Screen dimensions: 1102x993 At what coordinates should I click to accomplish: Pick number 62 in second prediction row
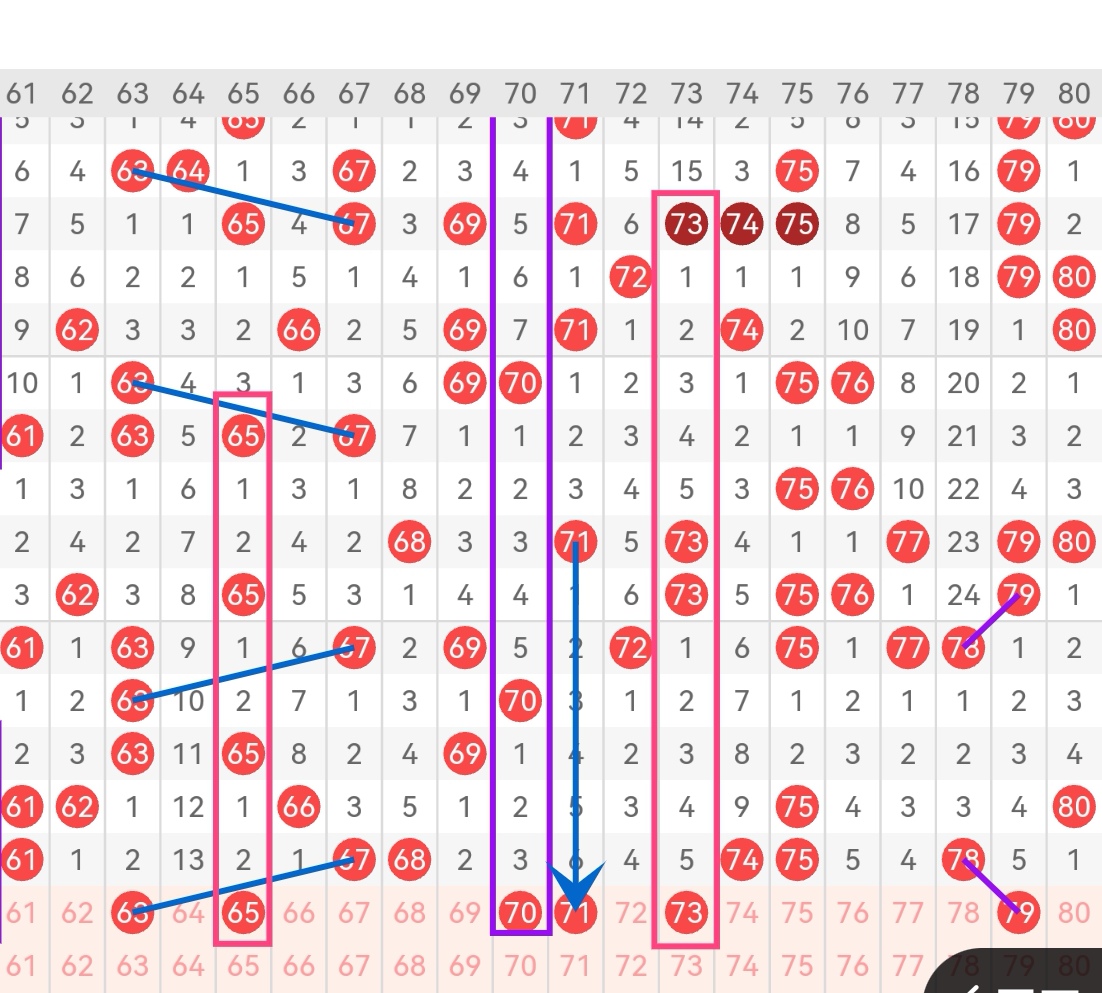click(x=77, y=966)
